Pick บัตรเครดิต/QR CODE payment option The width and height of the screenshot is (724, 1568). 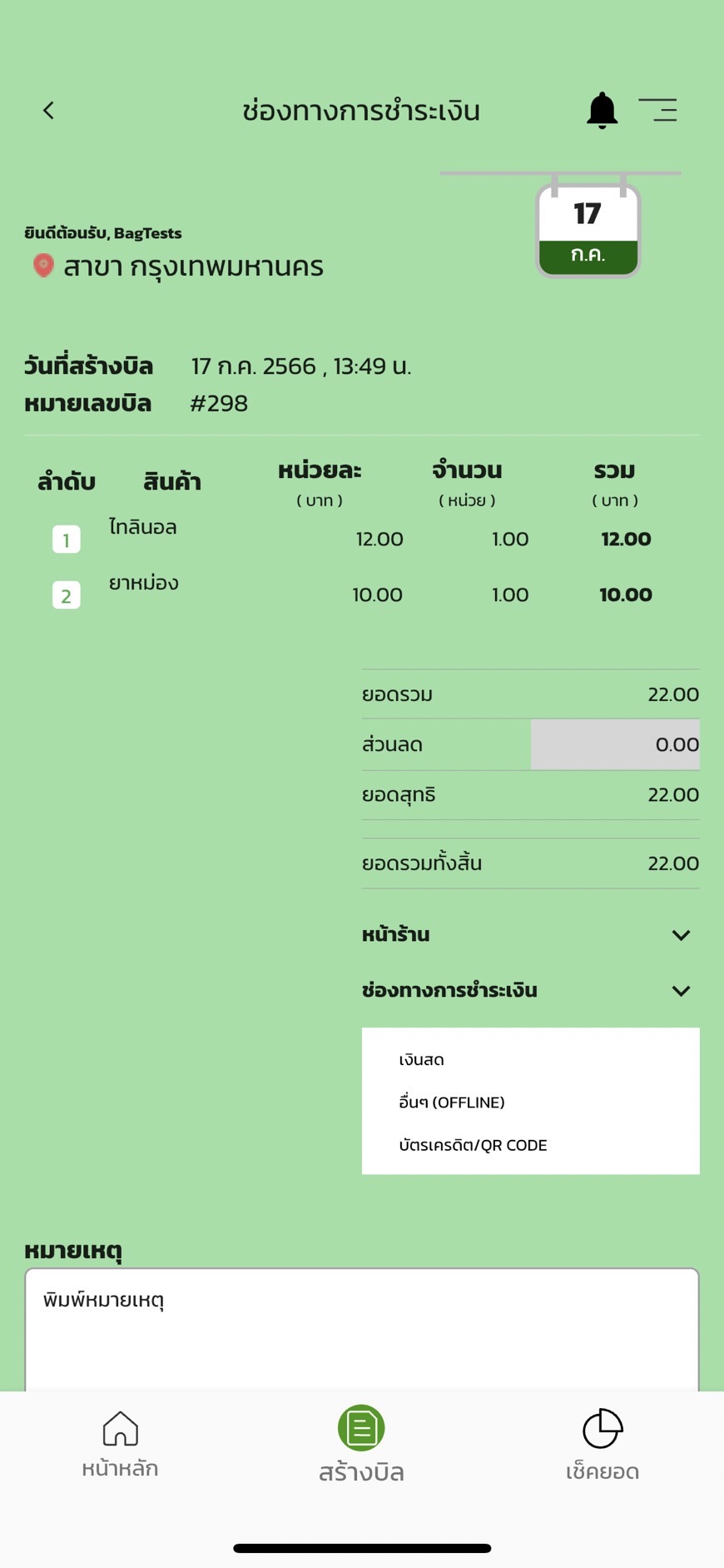click(x=473, y=1145)
